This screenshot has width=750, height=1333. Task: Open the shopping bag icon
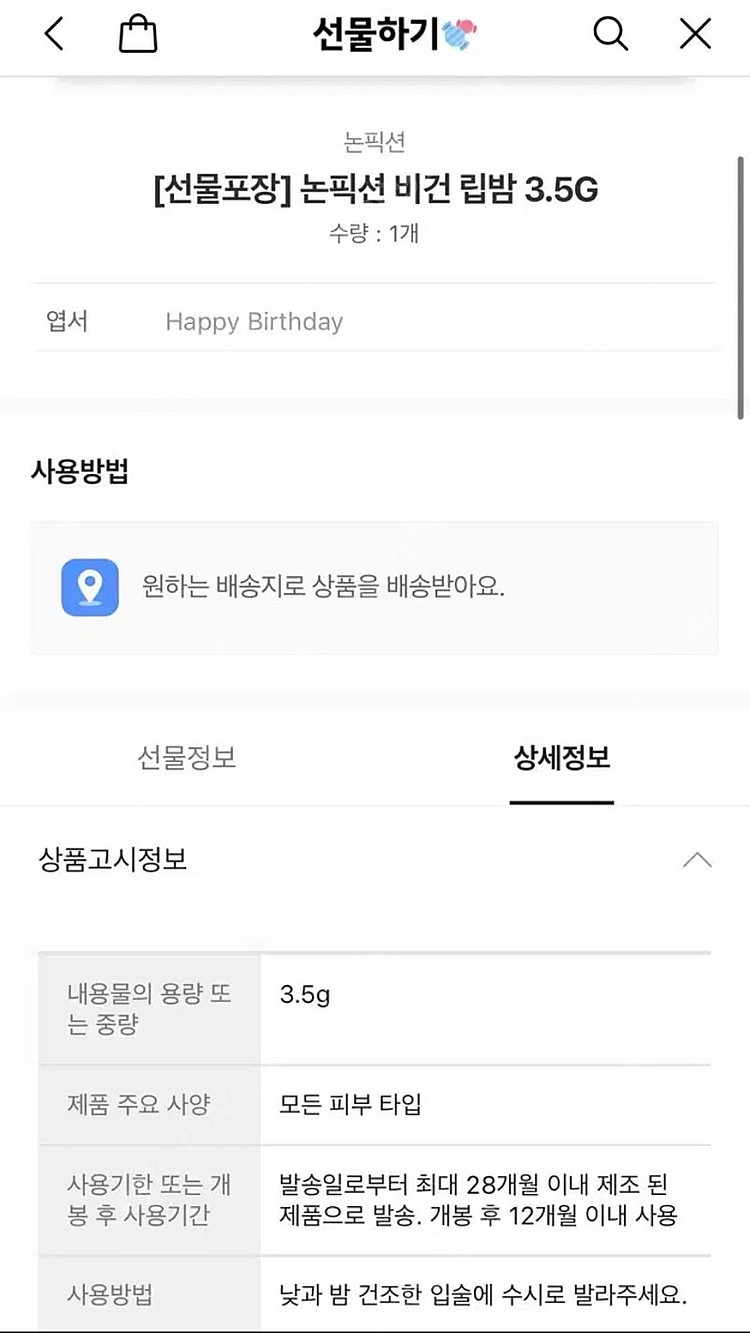click(x=138, y=33)
